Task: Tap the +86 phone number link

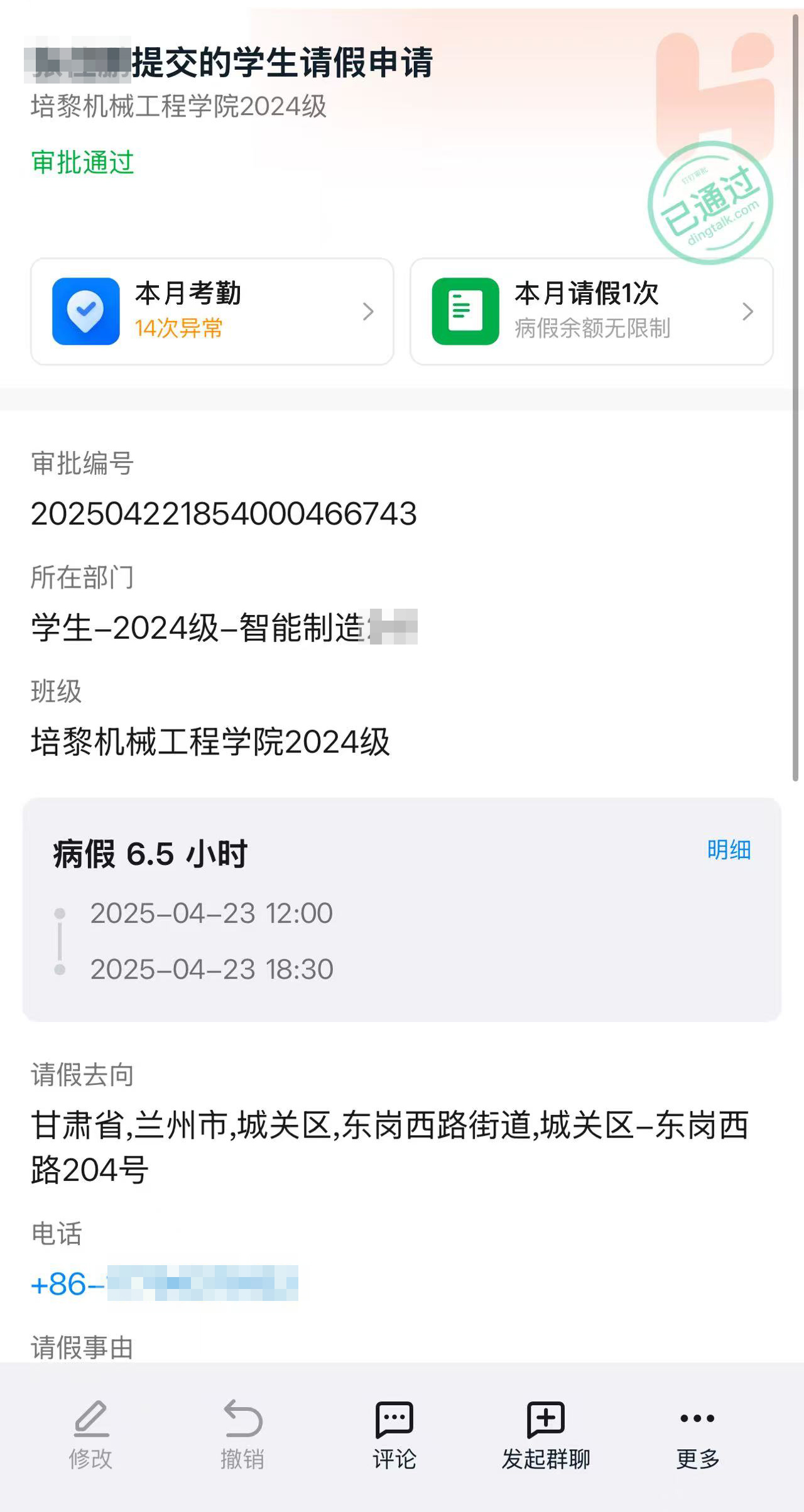Action: pyautogui.click(x=163, y=1283)
